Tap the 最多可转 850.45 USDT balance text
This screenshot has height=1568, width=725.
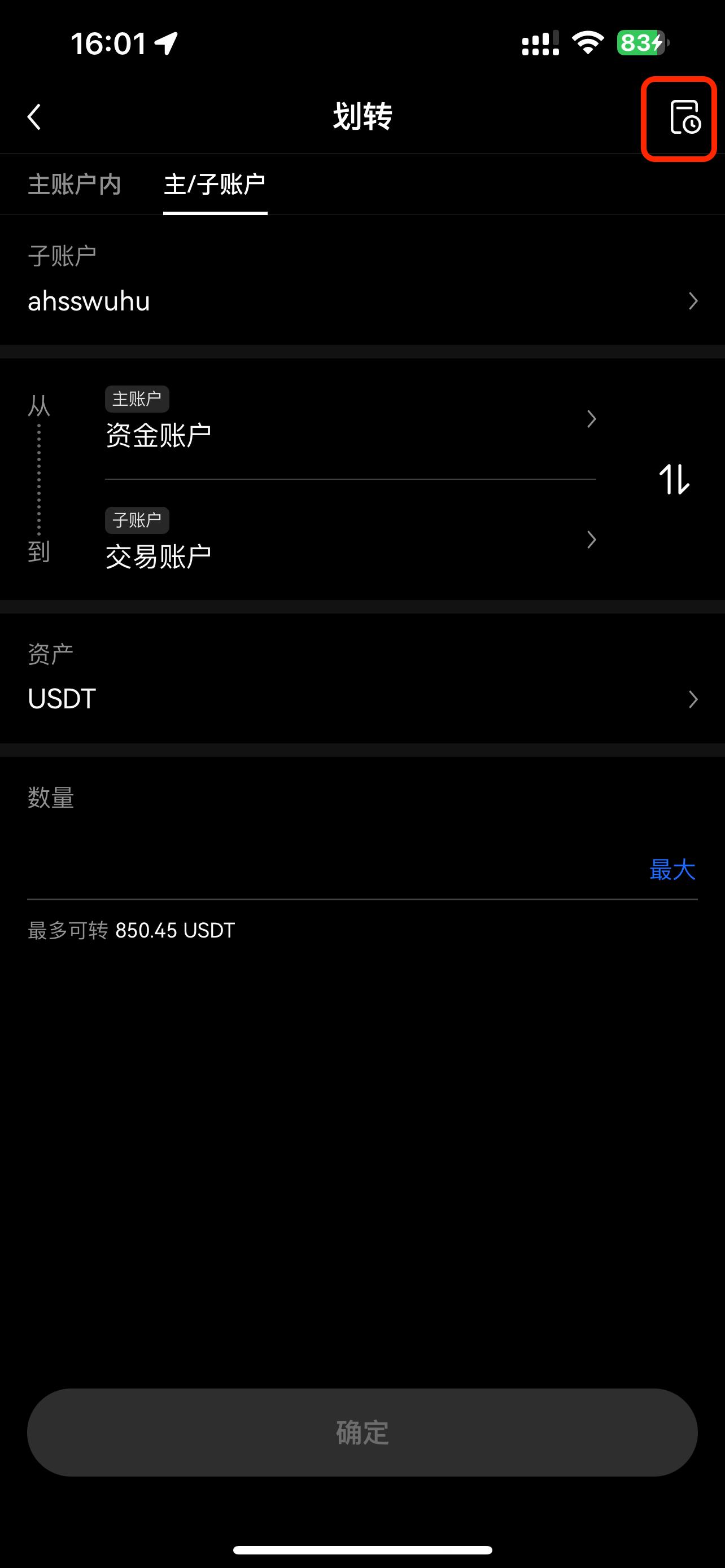[x=130, y=930]
